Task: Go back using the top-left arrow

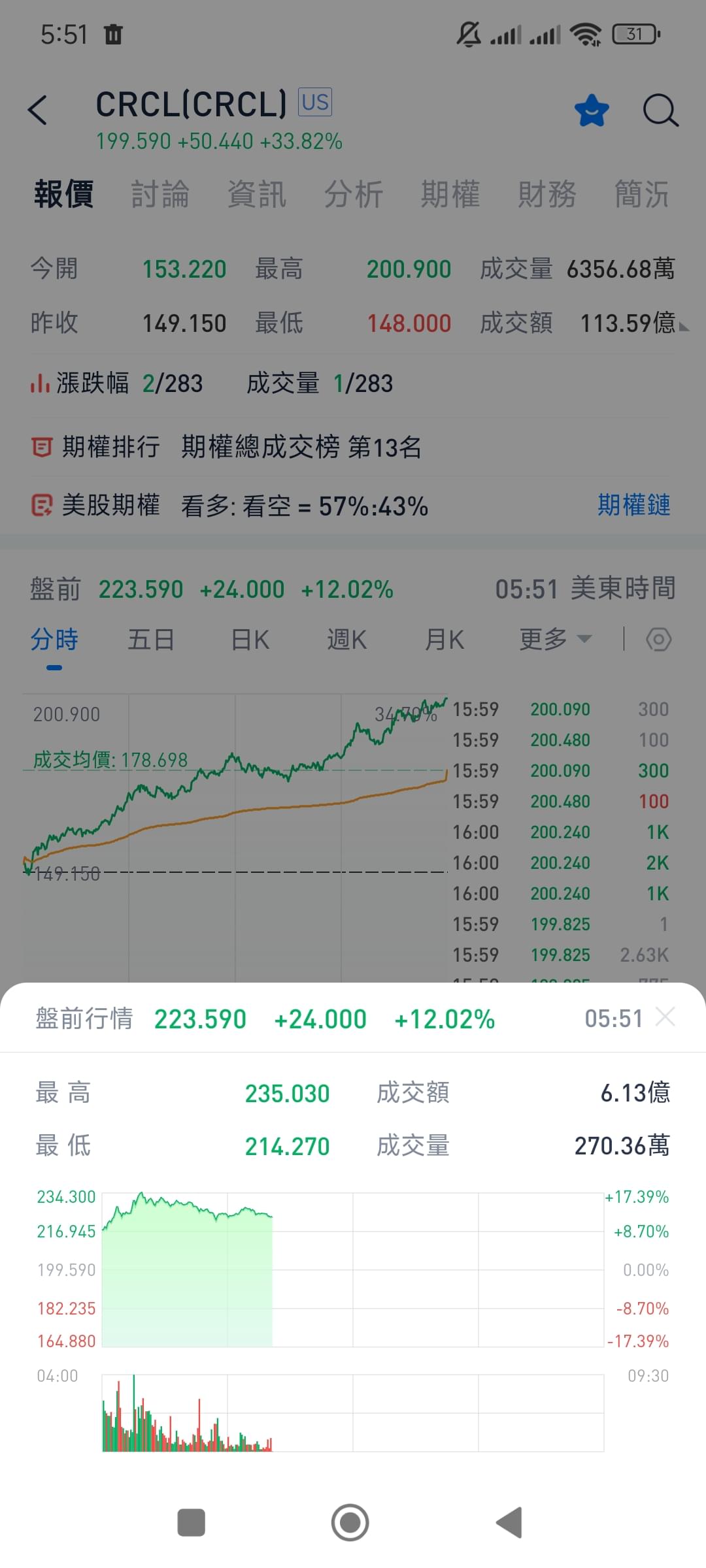Action: [x=38, y=110]
